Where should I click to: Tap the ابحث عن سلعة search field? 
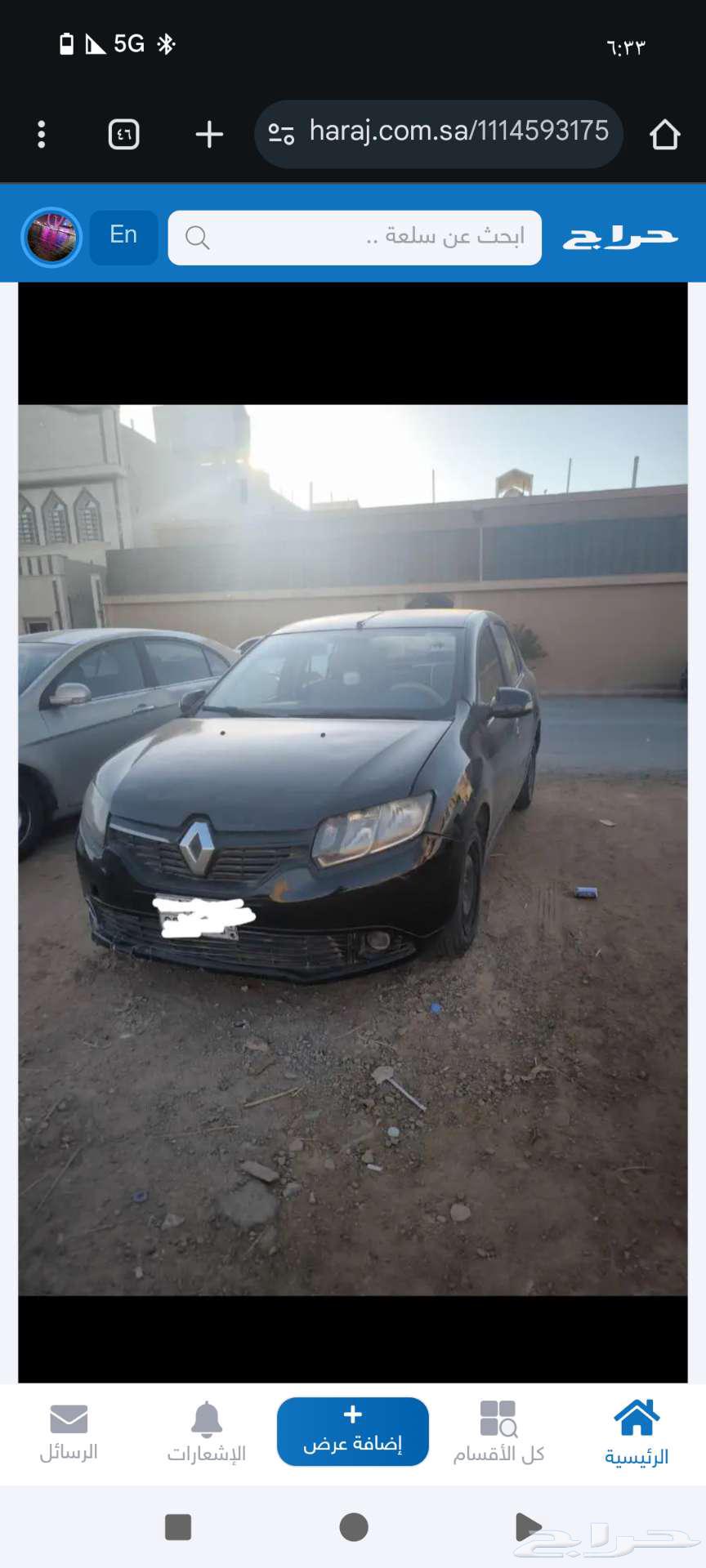click(x=355, y=238)
